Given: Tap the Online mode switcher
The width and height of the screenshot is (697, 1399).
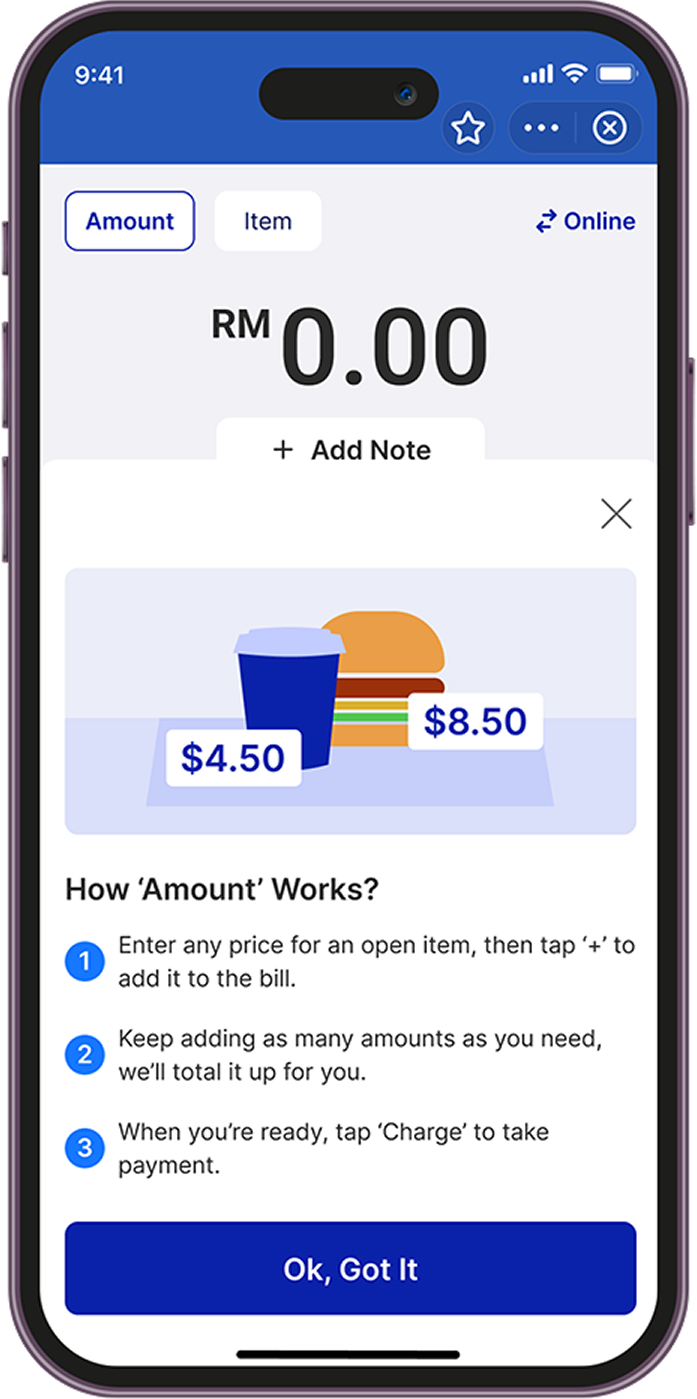Looking at the screenshot, I should pos(586,221).
